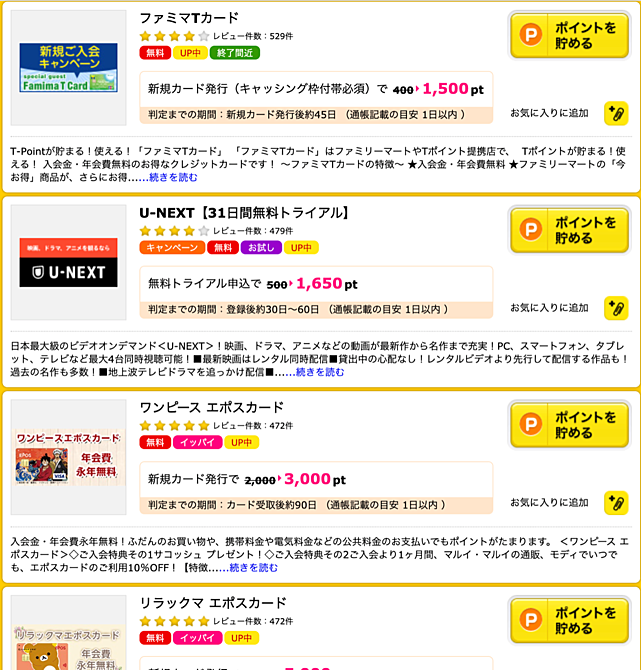Add ファミマTカード to favorites

[x=615, y=113]
